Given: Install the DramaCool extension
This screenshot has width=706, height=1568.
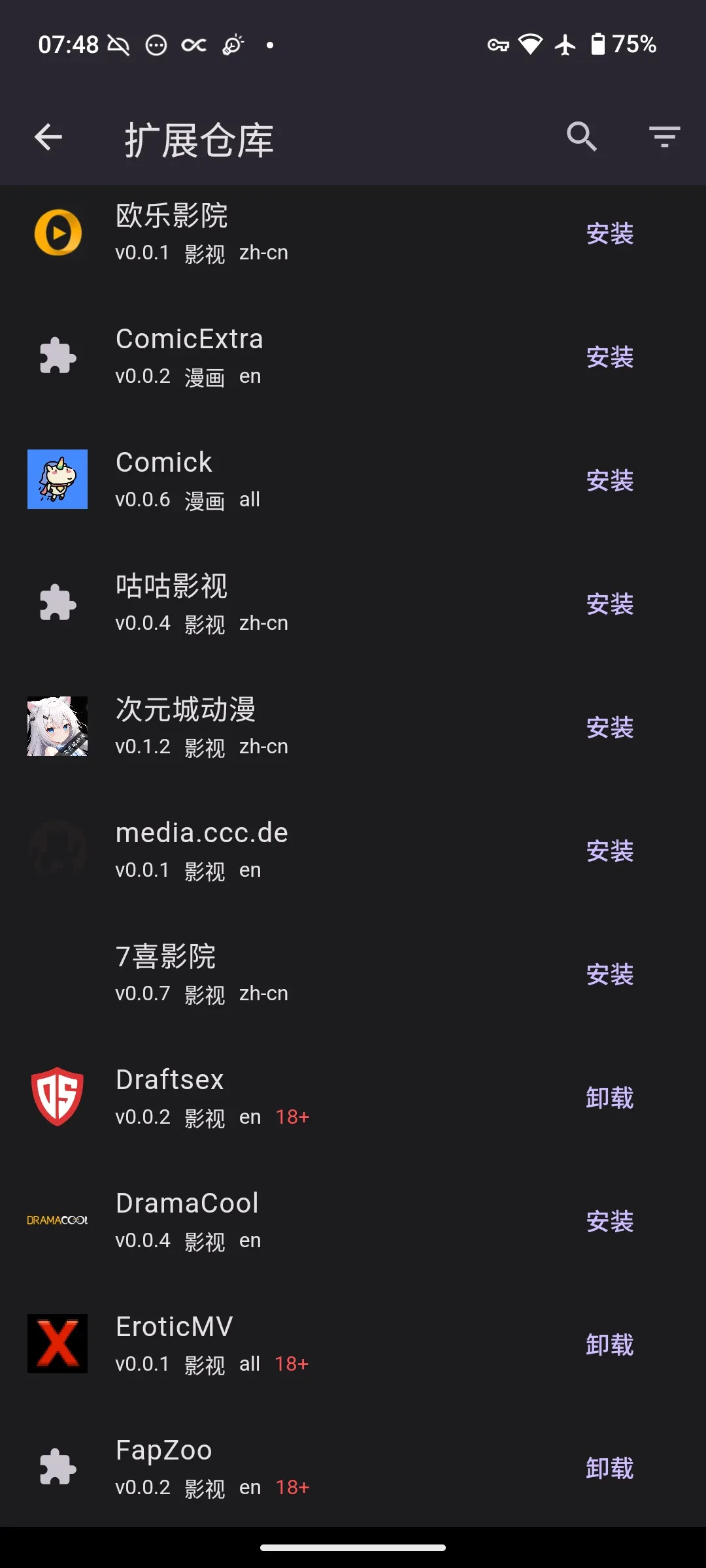Looking at the screenshot, I should pyautogui.click(x=609, y=1222).
